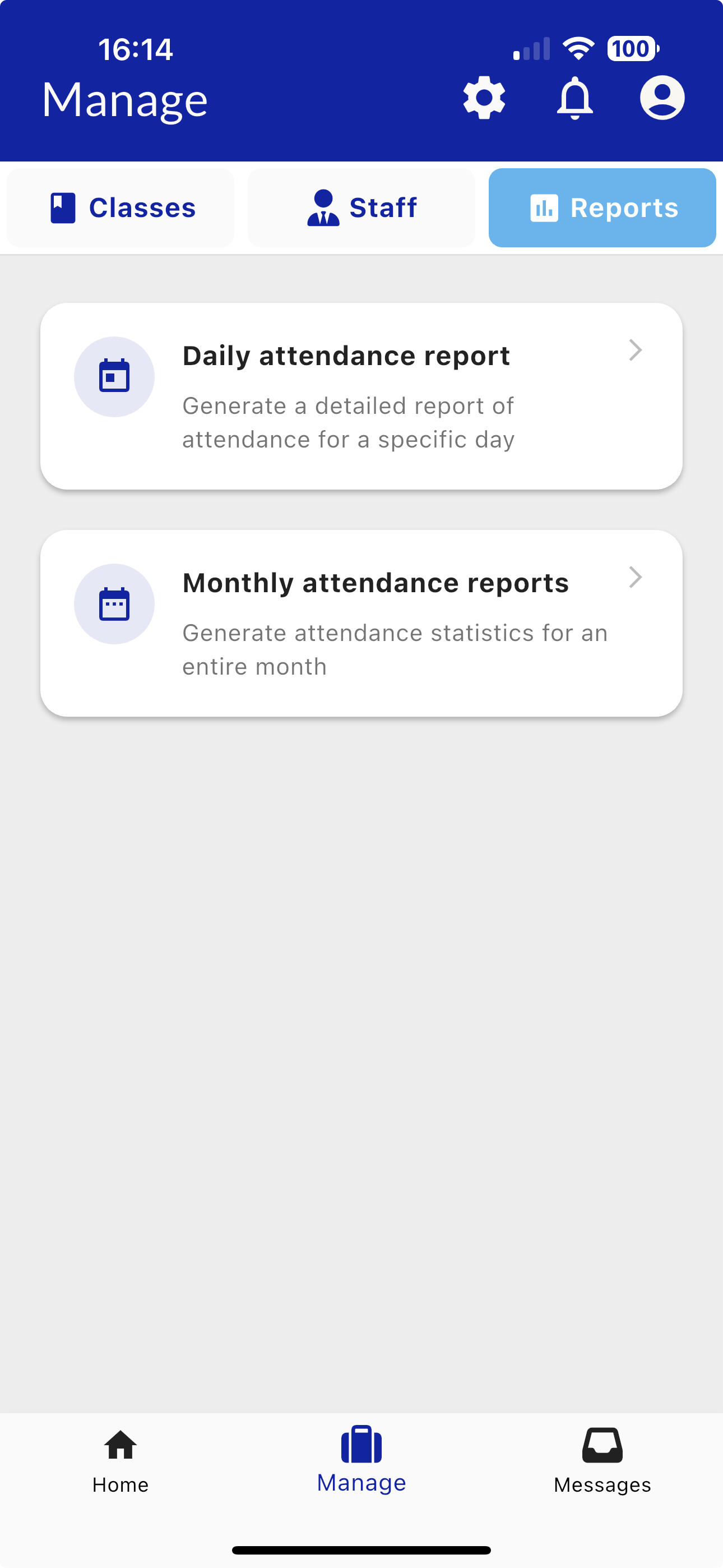Open the Messages tab

[602, 1461]
